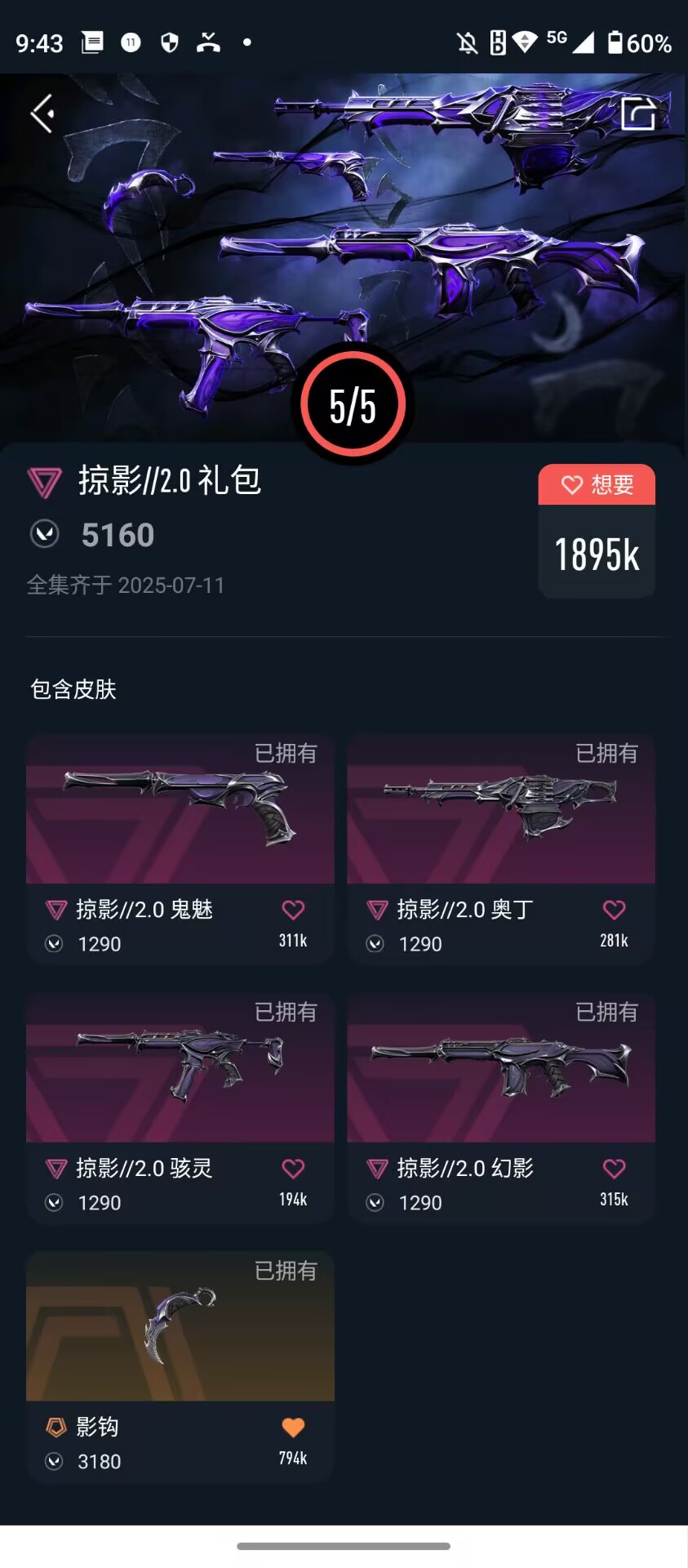Open the 影钩 melee skin card
This screenshot has height=1568, width=688.
click(x=180, y=1328)
